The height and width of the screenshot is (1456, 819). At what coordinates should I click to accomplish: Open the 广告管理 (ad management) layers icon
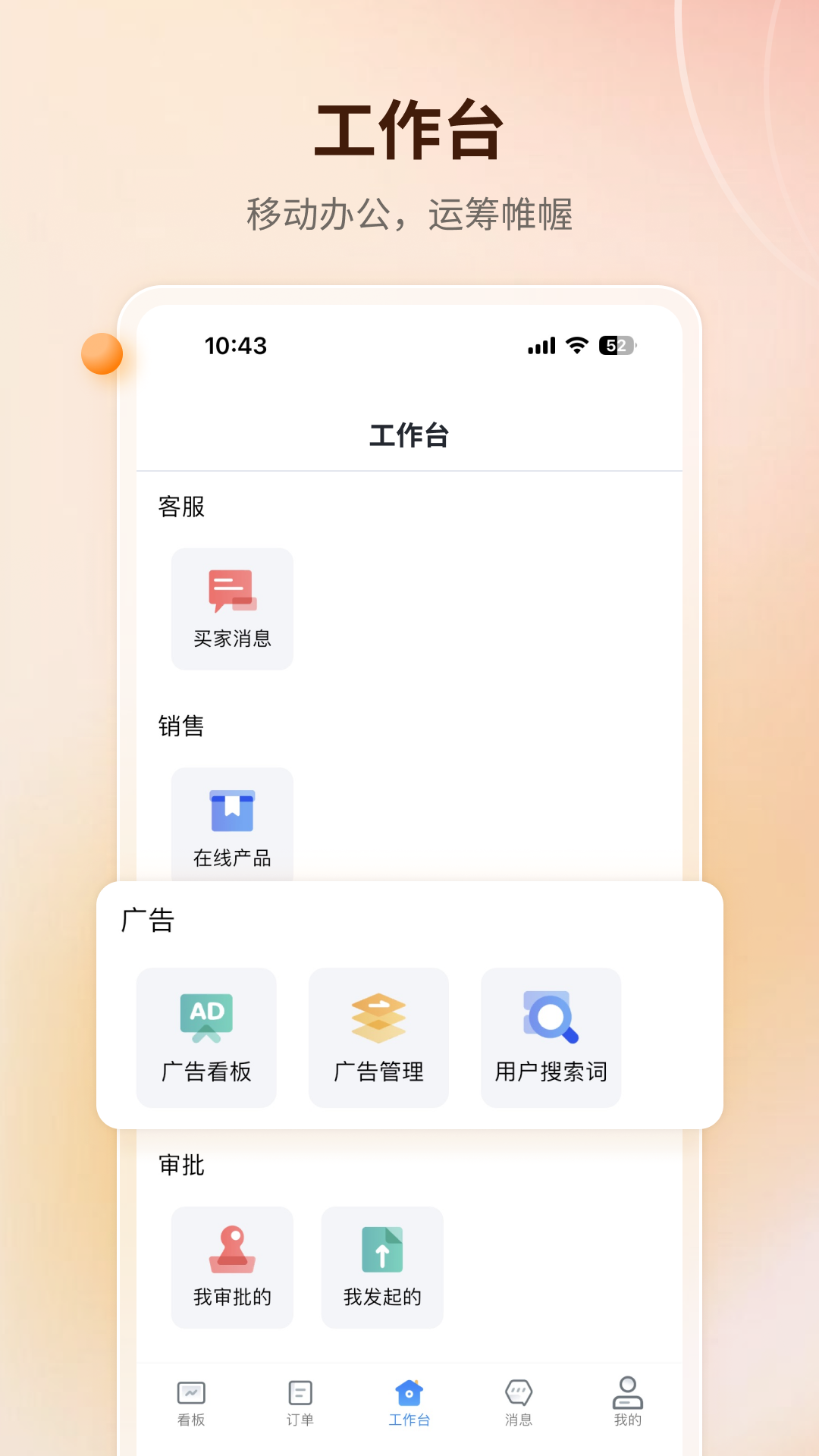(378, 1016)
